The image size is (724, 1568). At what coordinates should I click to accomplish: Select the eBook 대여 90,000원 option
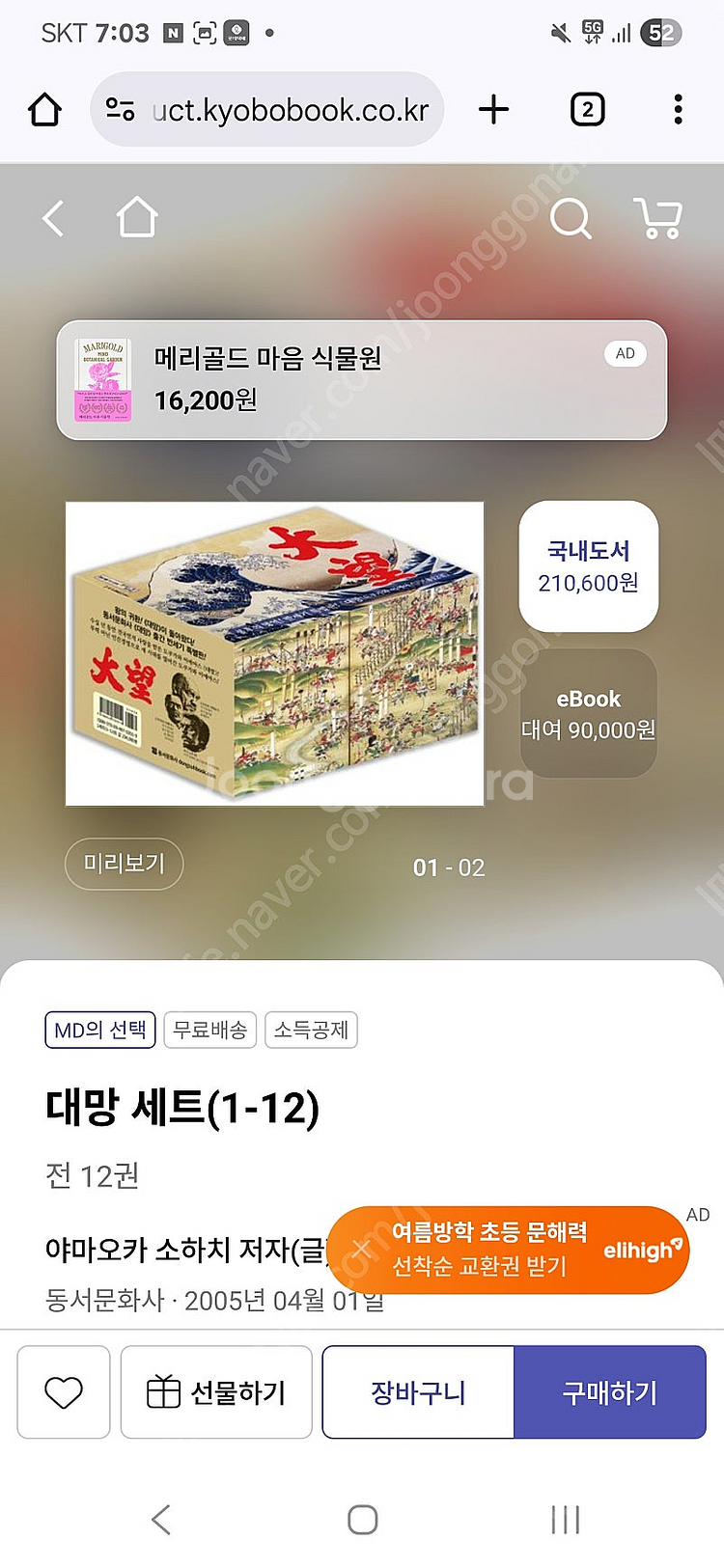[x=588, y=714]
